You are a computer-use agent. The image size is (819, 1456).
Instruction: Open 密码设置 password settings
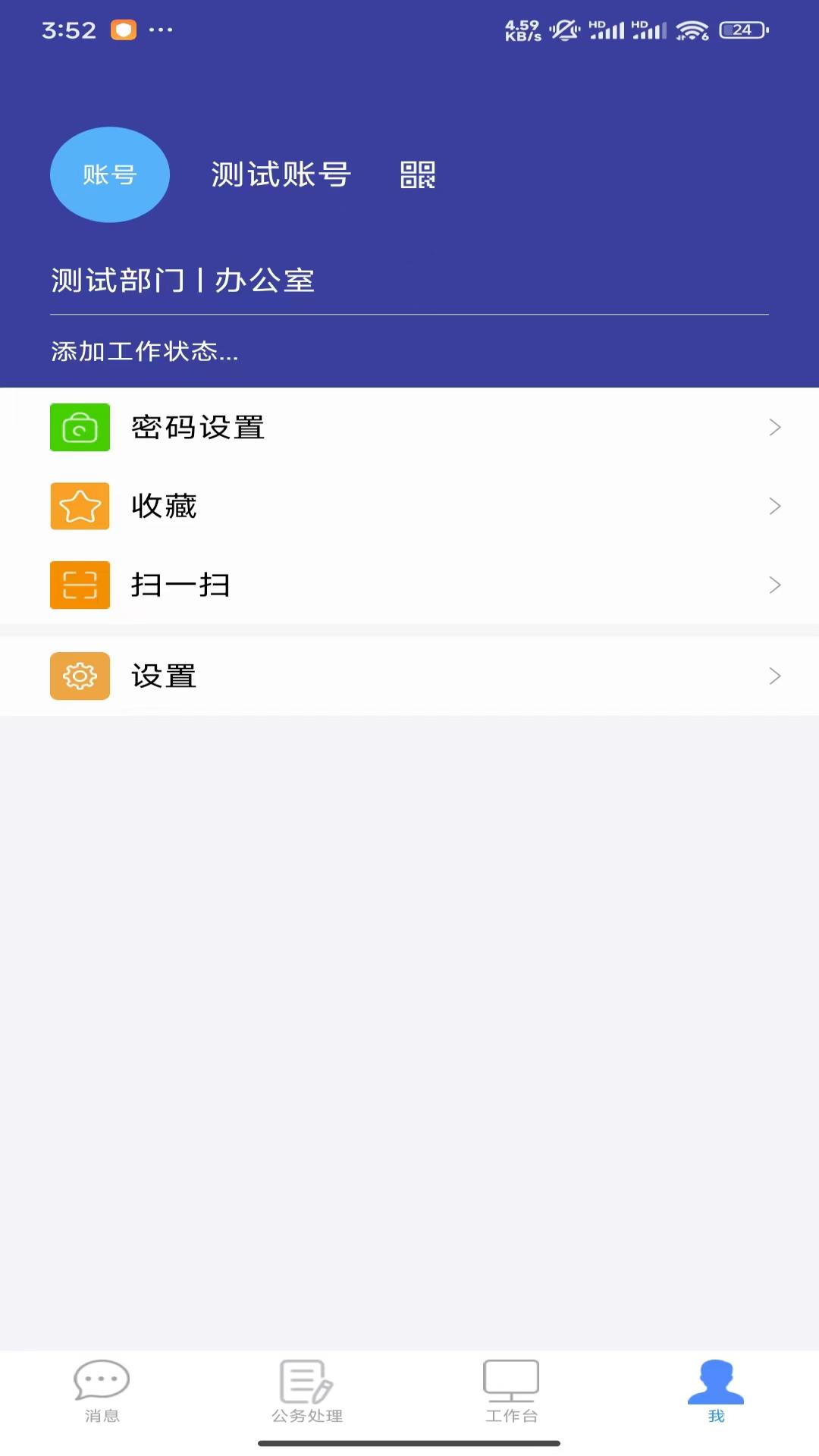tap(409, 427)
